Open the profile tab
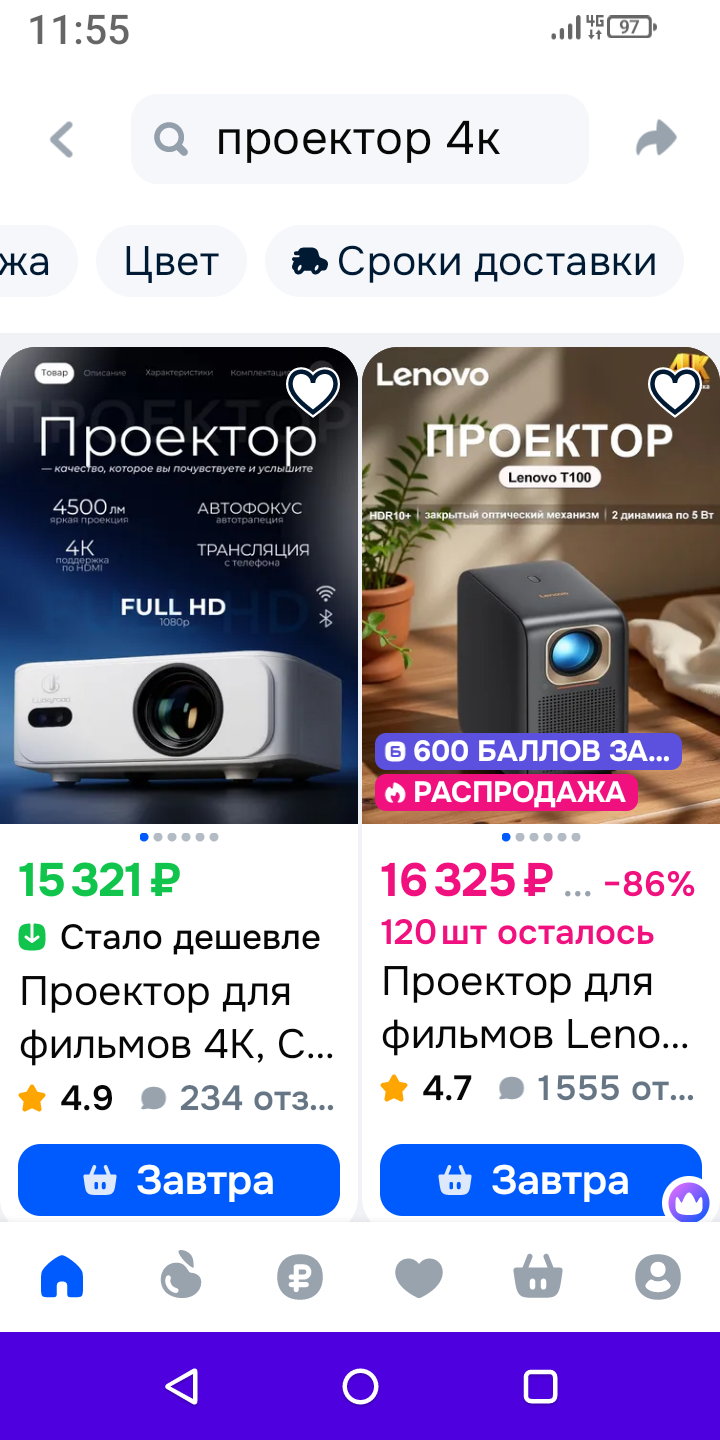The image size is (720, 1440). 657,1277
